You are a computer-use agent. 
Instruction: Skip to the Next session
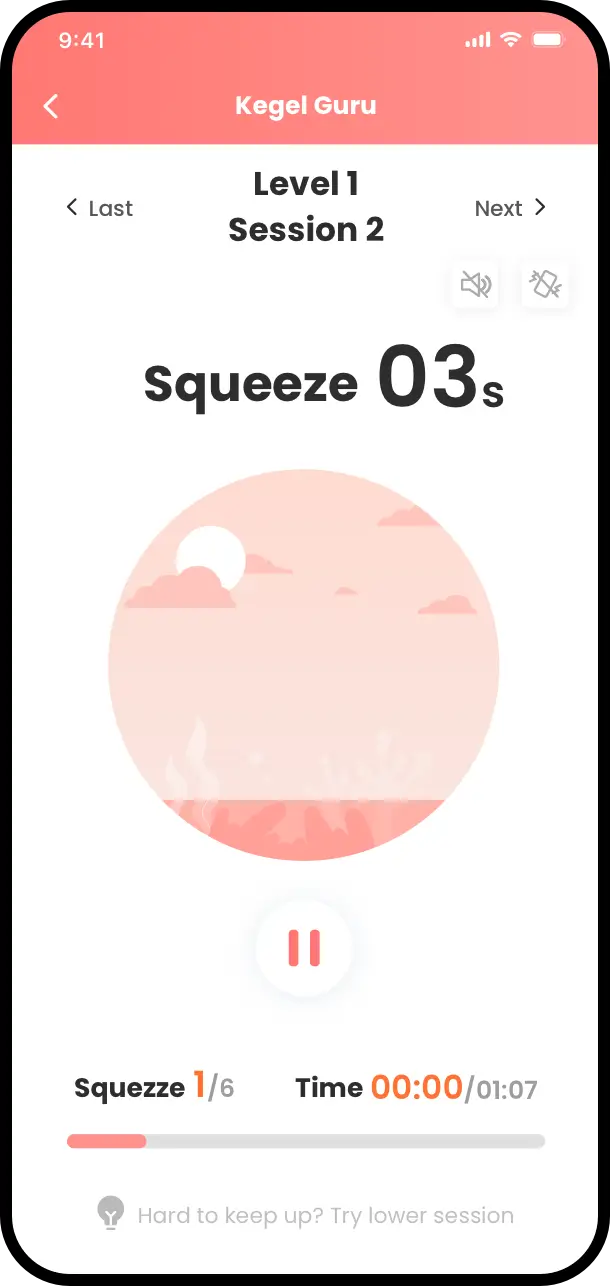pyautogui.click(x=510, y=208)
